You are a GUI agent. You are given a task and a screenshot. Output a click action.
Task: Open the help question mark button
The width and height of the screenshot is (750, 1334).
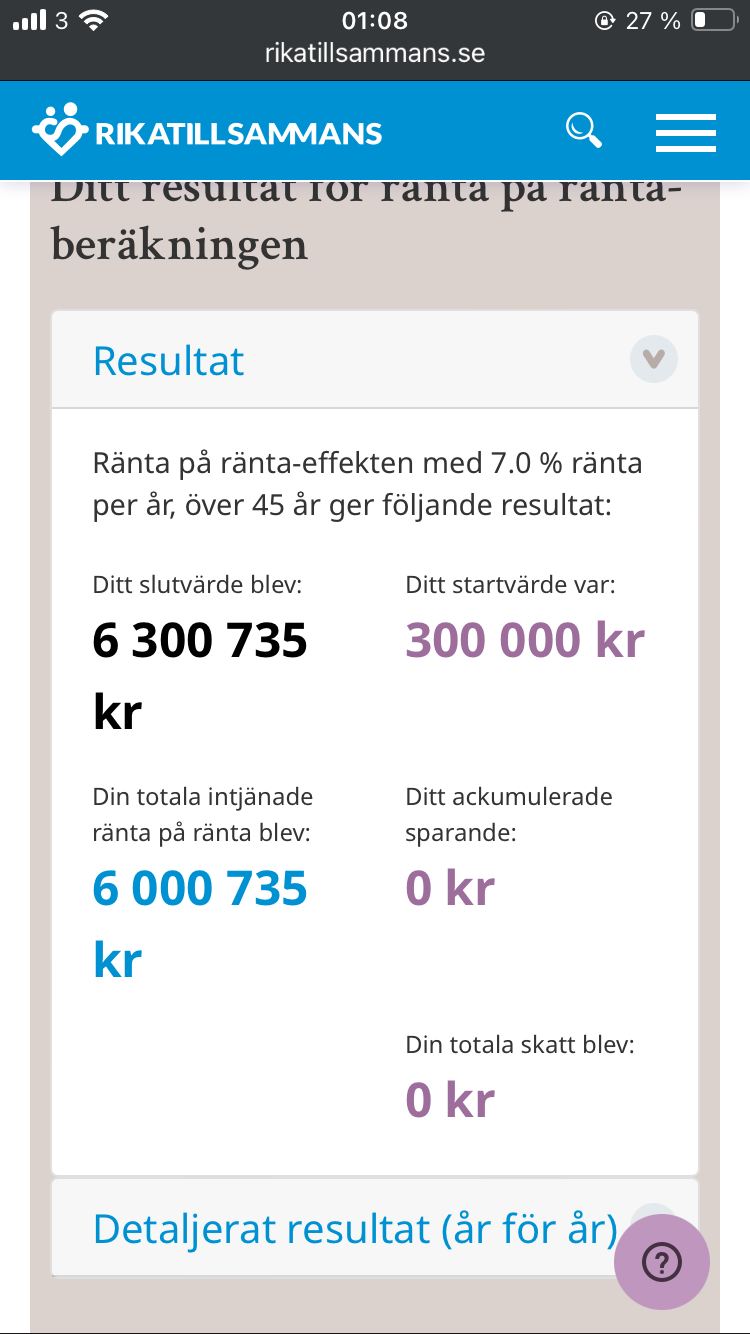[661, 1262]
